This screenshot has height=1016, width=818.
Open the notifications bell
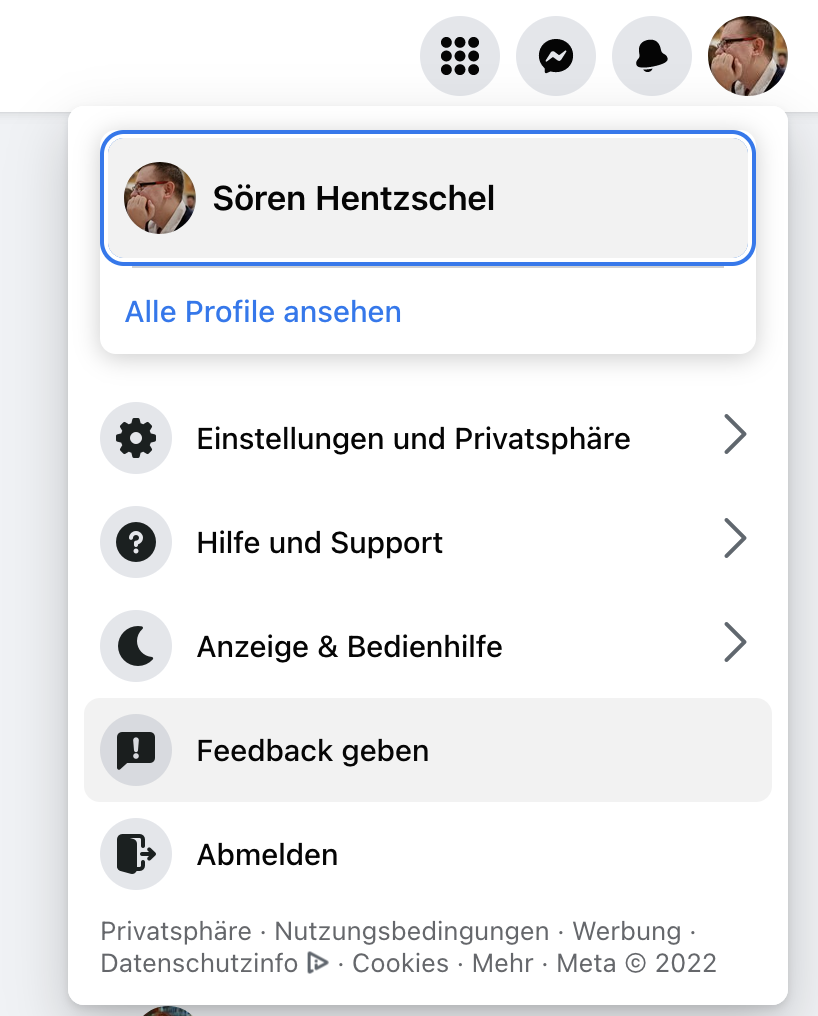pos(652,56)
